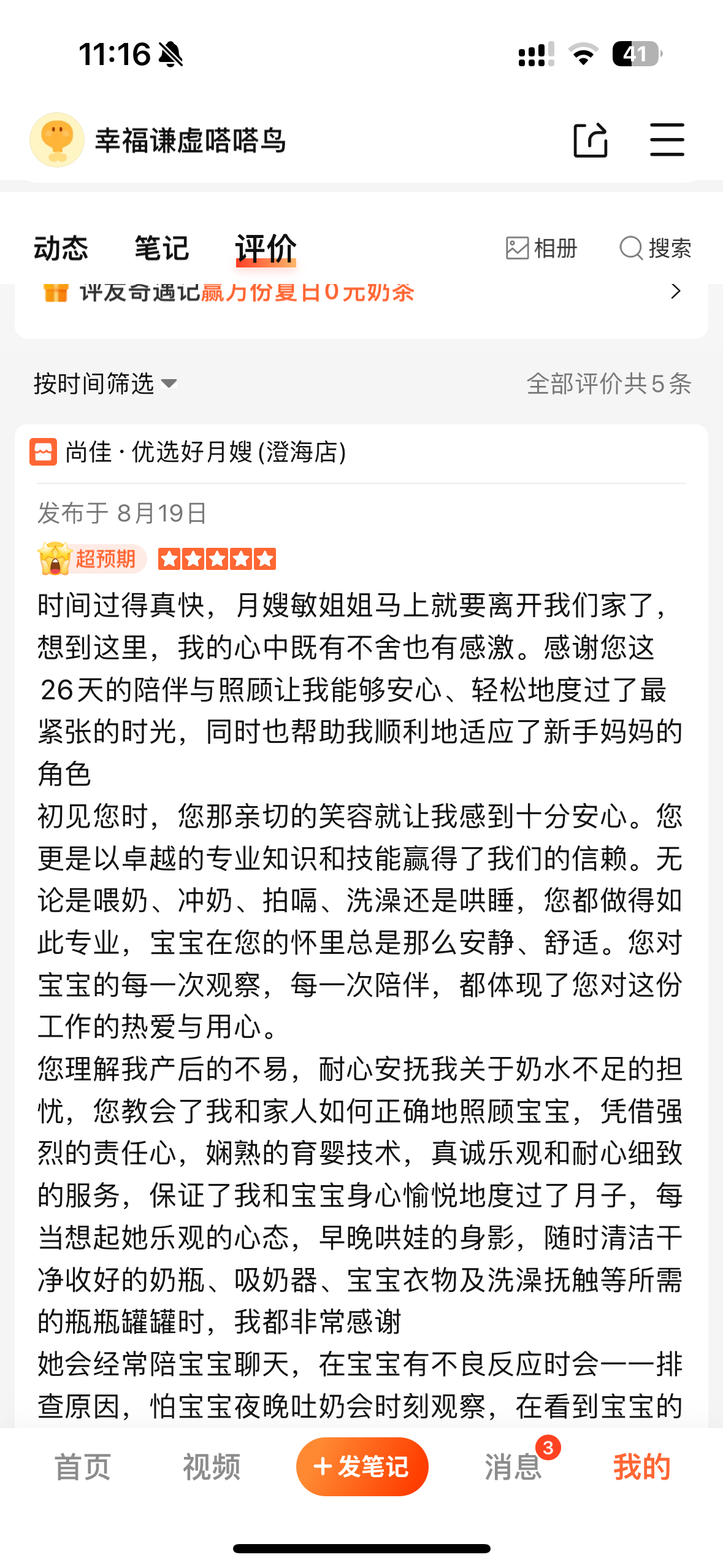Select the 评价 tab

266,248
